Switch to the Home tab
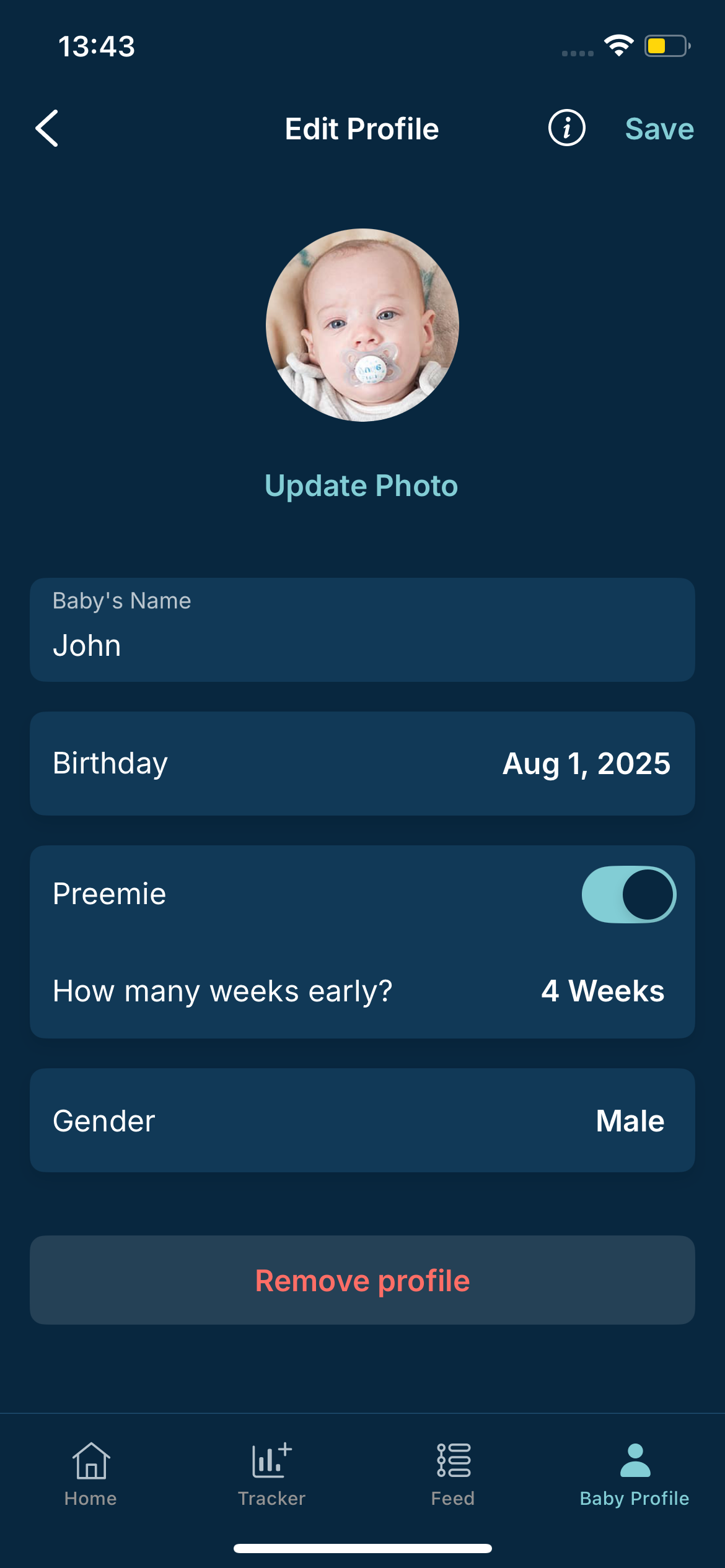 coord(90,1474)
